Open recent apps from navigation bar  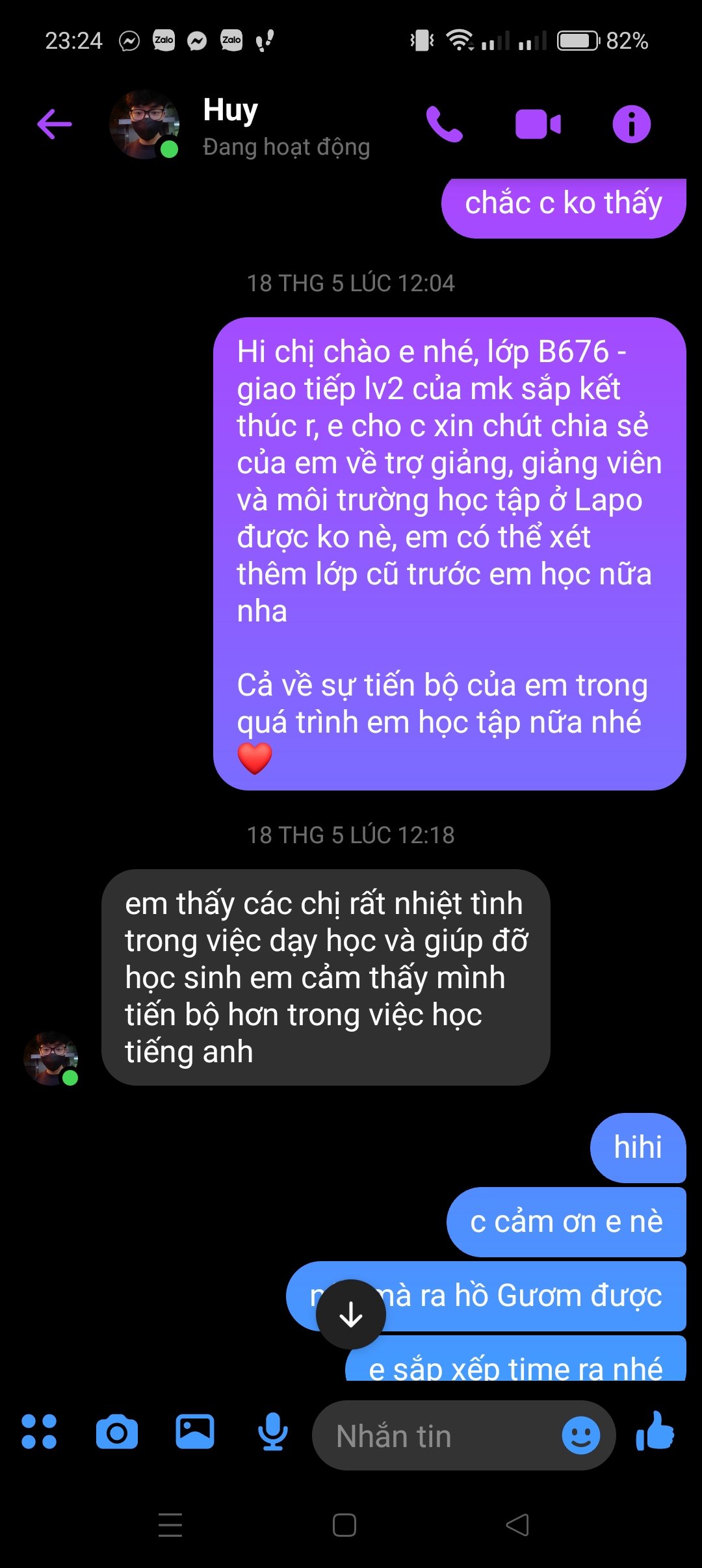tap(170, 1524)
